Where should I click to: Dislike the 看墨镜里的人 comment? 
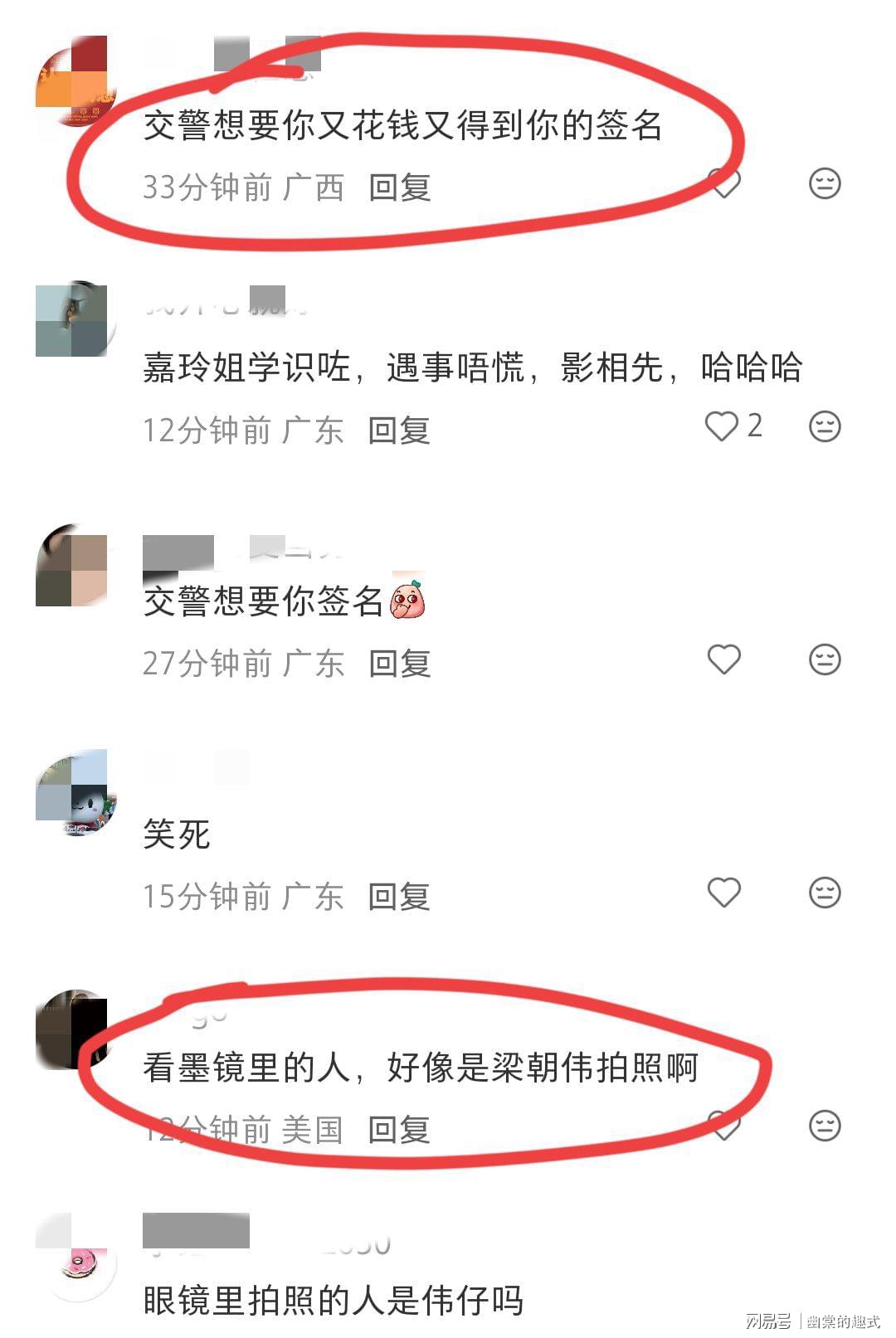[825, 1126]
